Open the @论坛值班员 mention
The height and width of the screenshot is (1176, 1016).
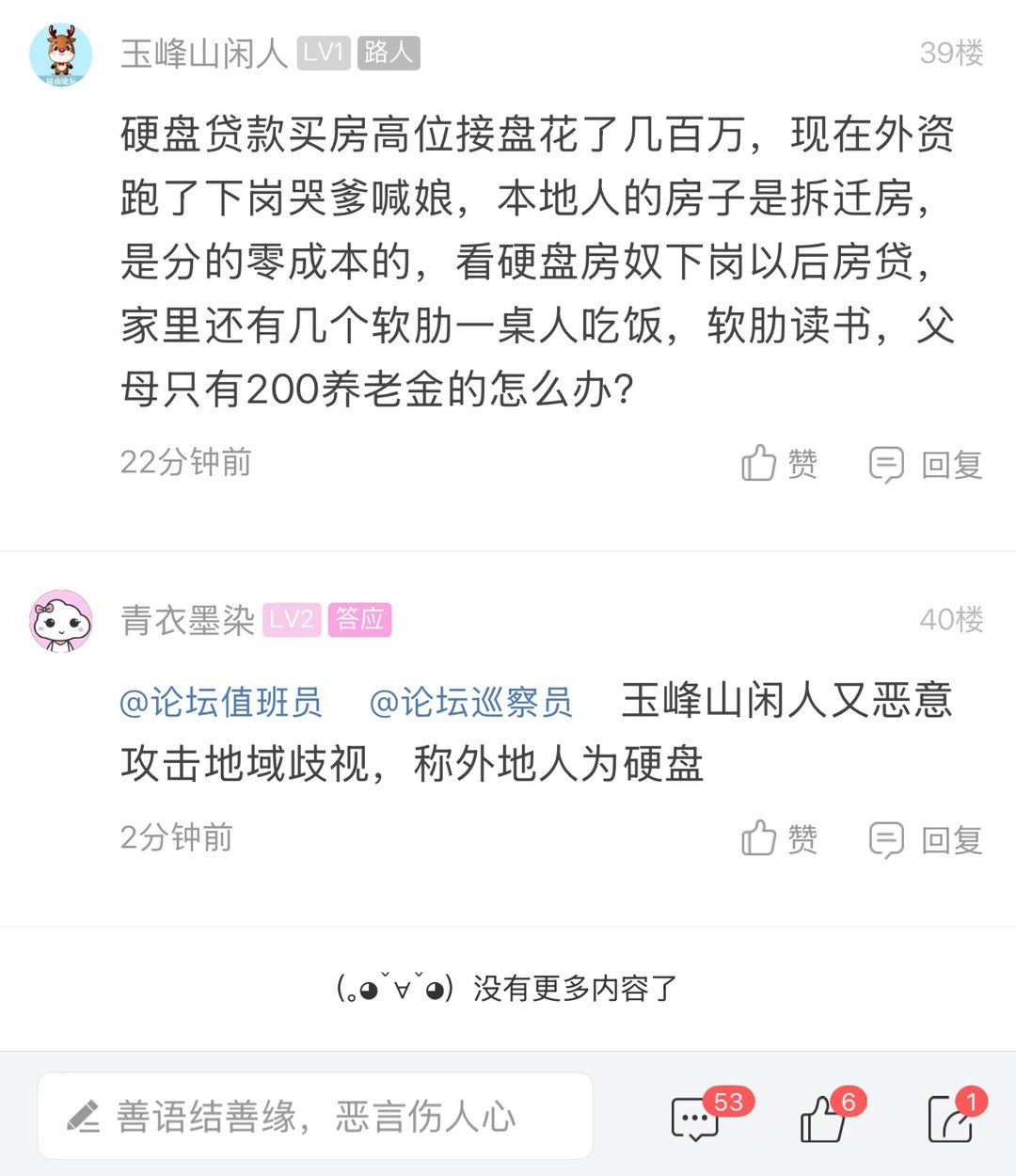221,702
